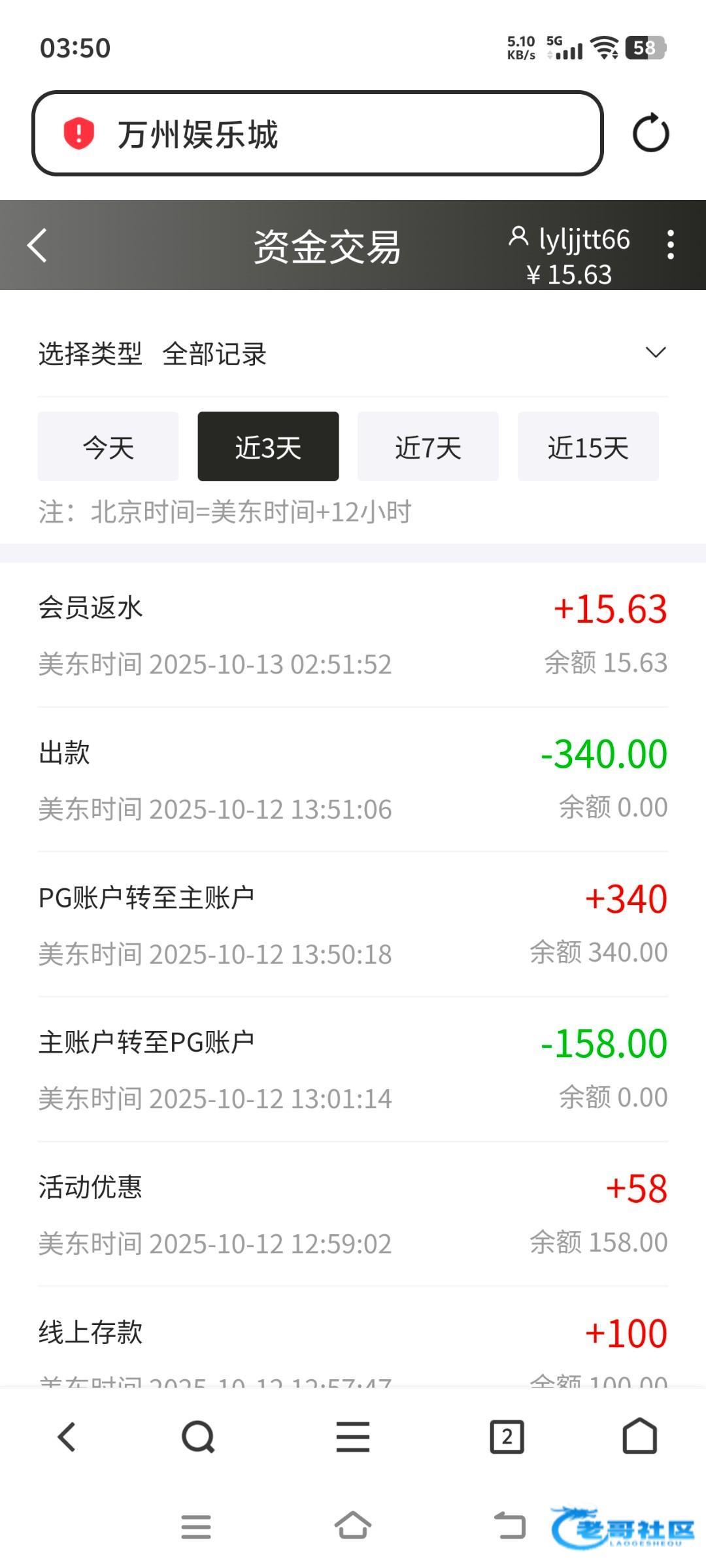Go to the browser home page
Viewport: 706px width, 1568px height.
[x=639, y=1437]
